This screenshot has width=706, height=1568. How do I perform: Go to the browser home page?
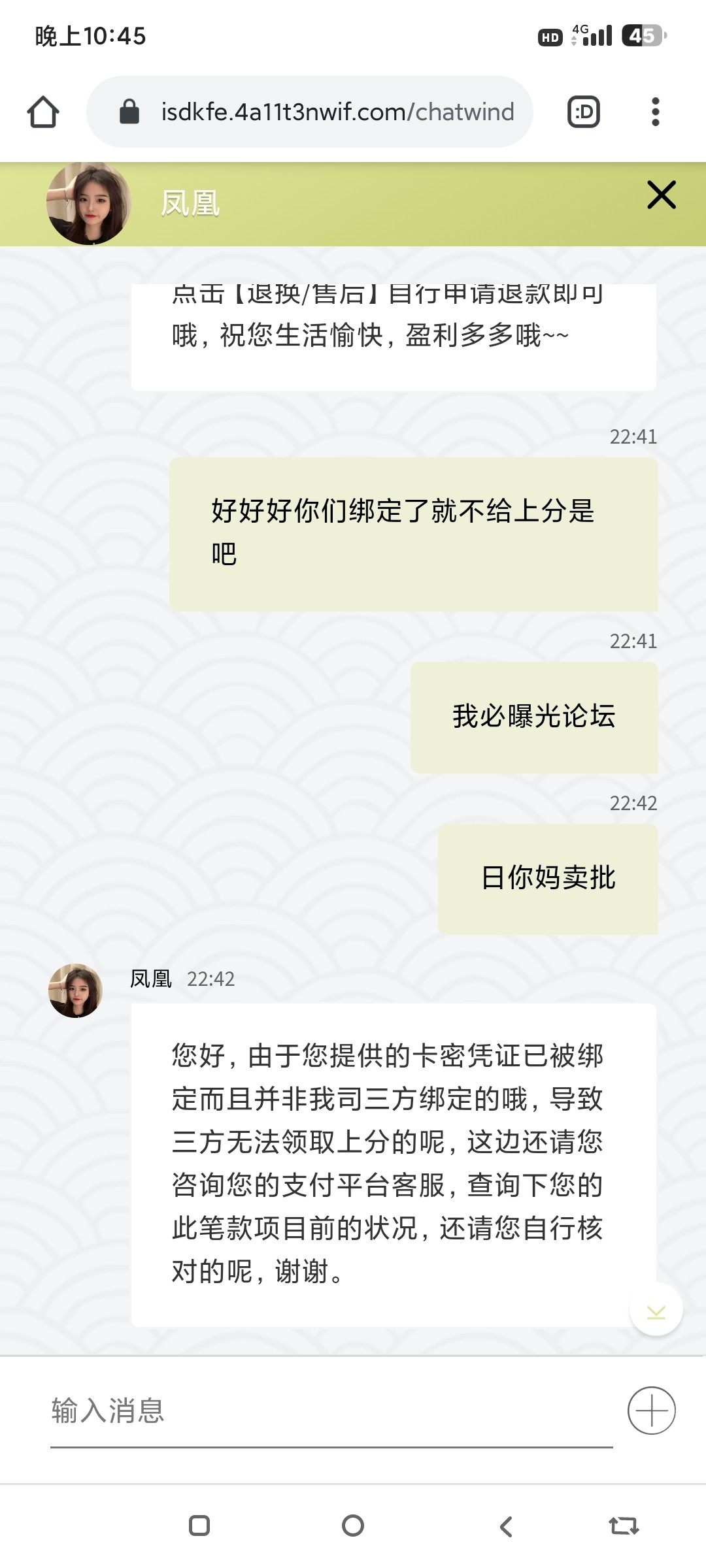point(43,112)
